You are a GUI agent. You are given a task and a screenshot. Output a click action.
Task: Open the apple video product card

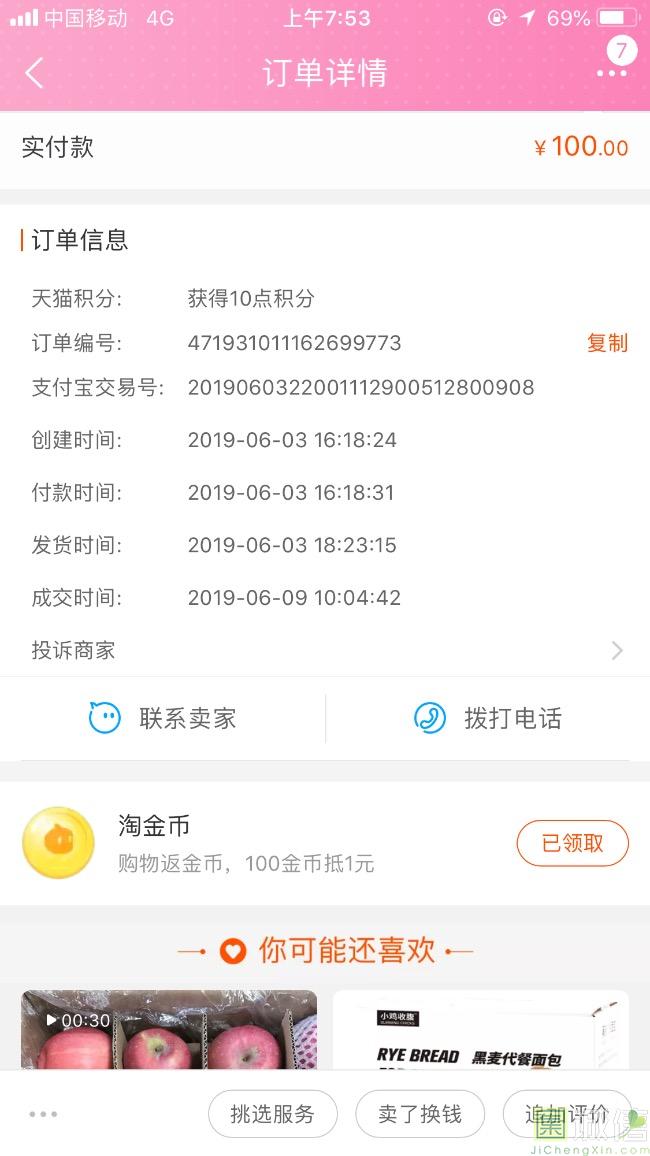pos(169,1030)
